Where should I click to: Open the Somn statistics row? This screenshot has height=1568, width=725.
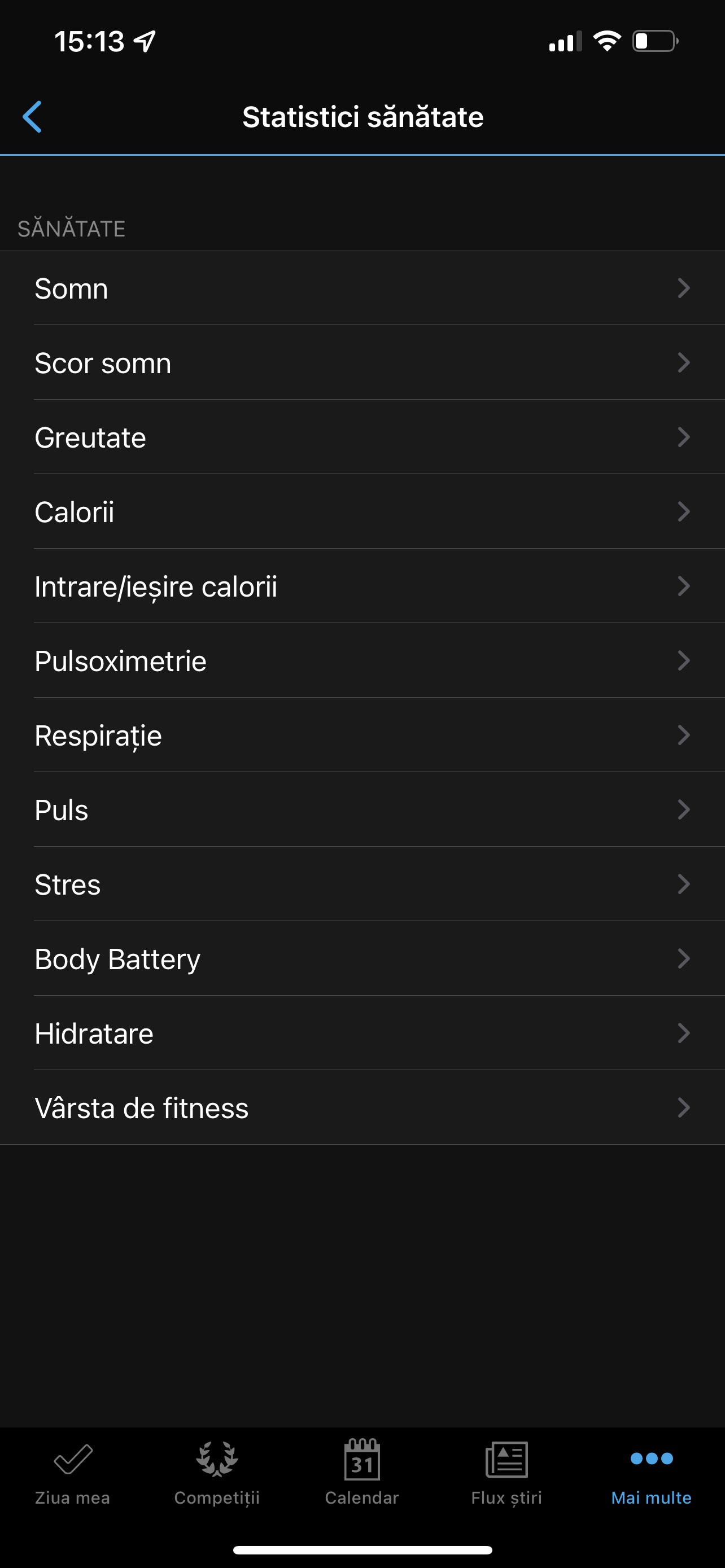click(x=362, y=288)
